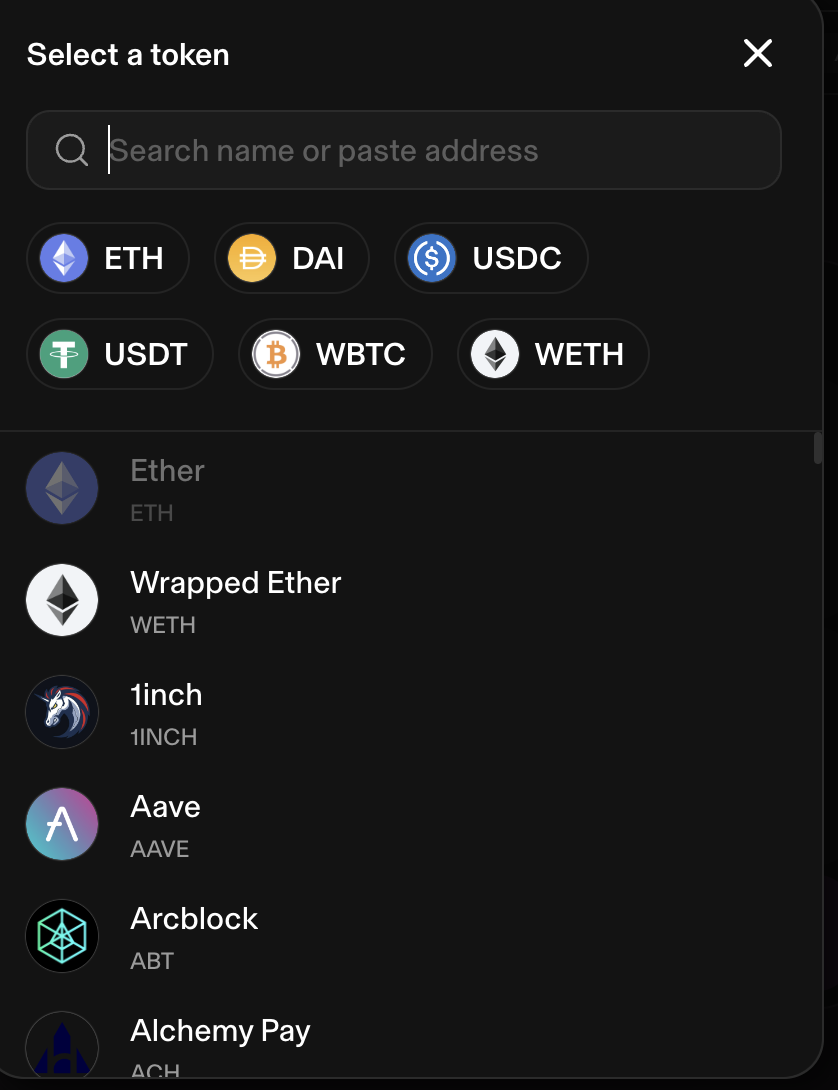Select Aave from the list
Image resolution: width=838 pixels, height=1090 pixels.
[x=165, y=824]
